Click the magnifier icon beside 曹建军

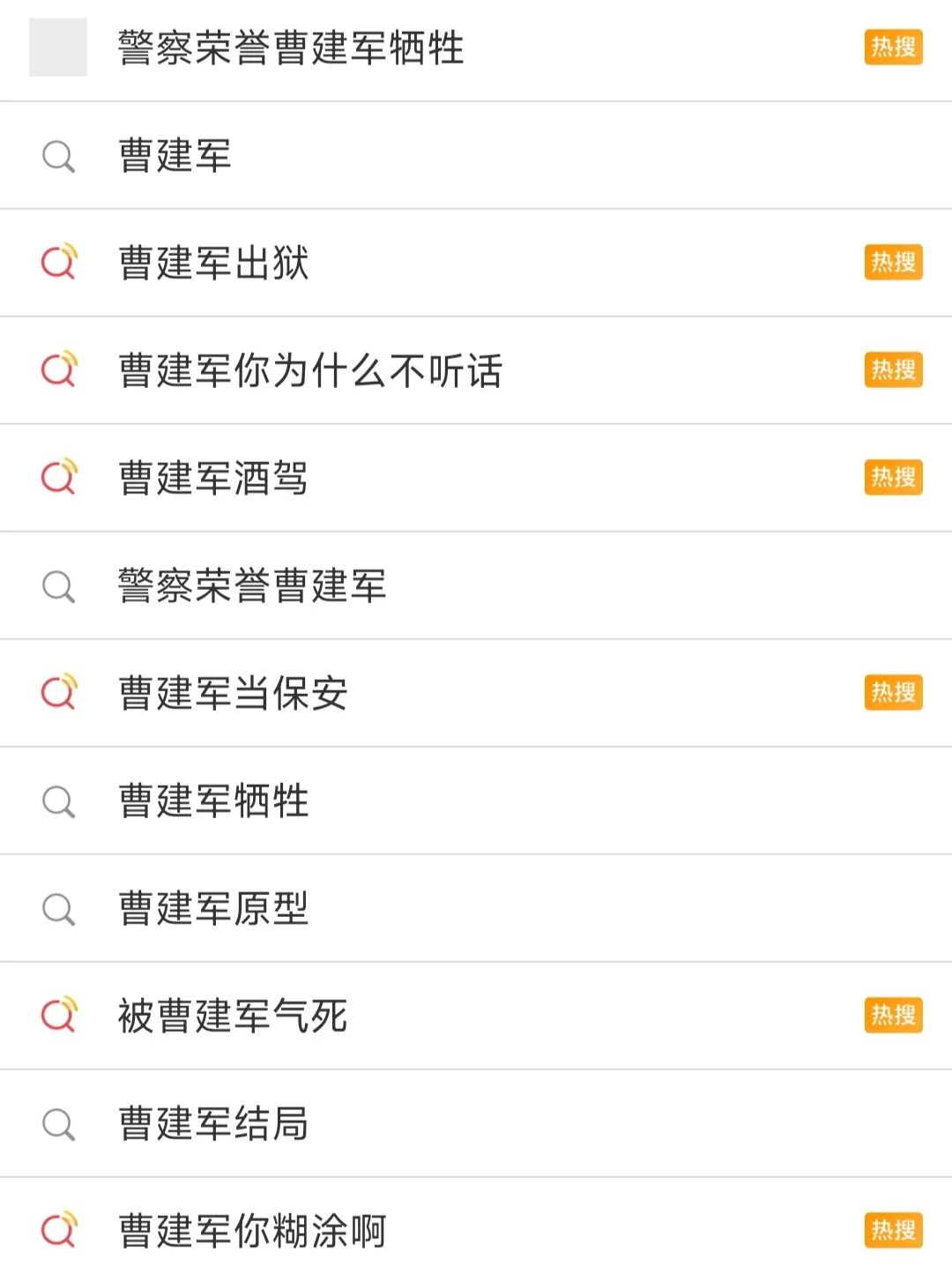click(x=58, y=155)
